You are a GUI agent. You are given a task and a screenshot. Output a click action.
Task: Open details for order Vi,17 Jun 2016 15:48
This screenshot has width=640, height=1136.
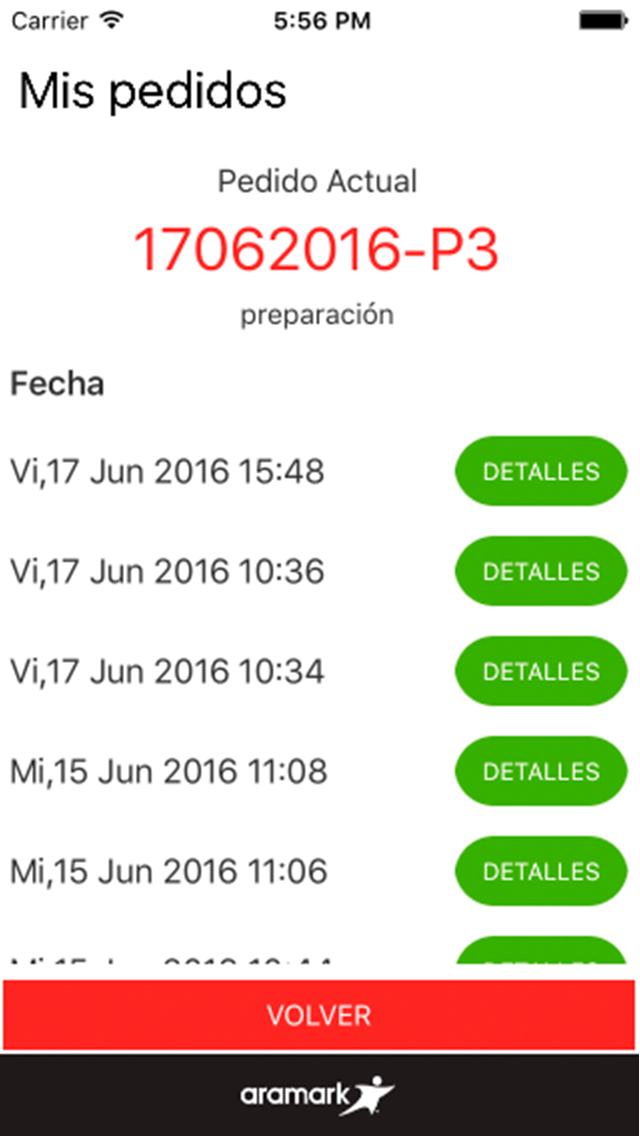click(x=541, y=471)
